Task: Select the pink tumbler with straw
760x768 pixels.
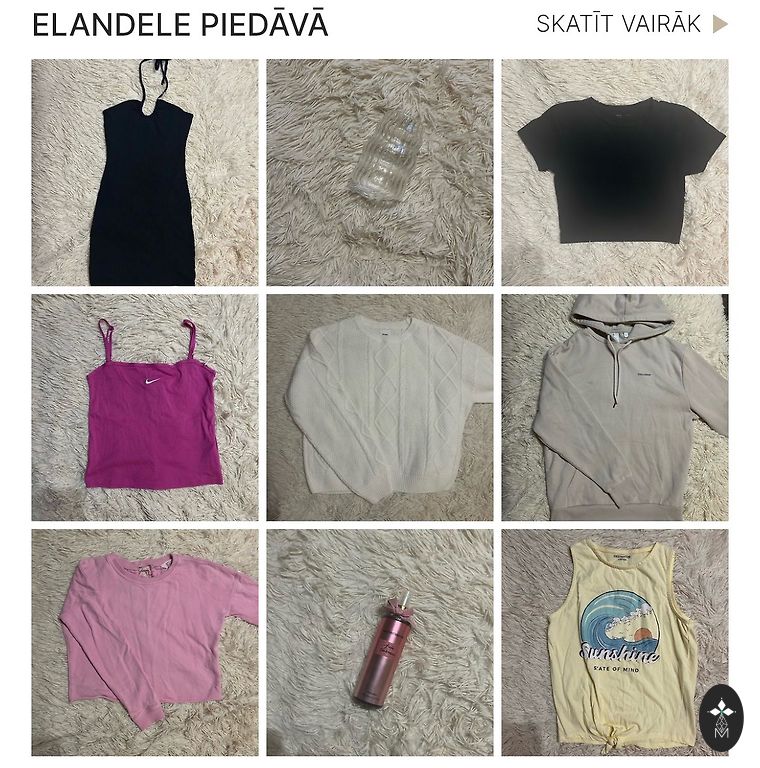Action: [379, 642]
